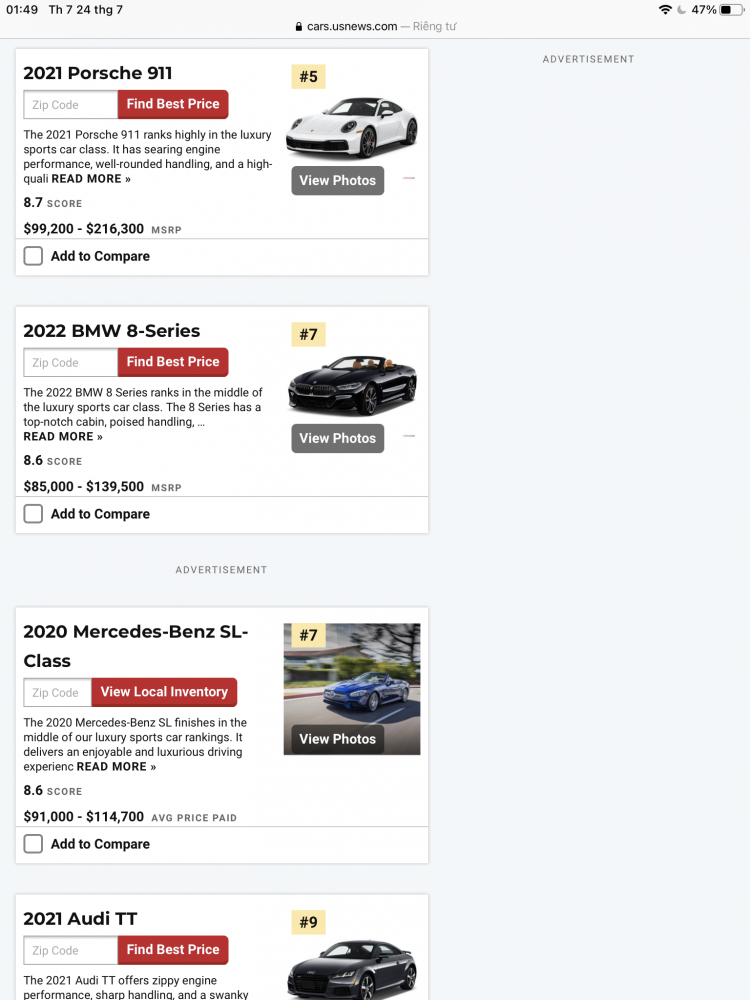Read more on Mercedes-Benz SL description
Screen dimensions: 750x1000
[116, 767]
